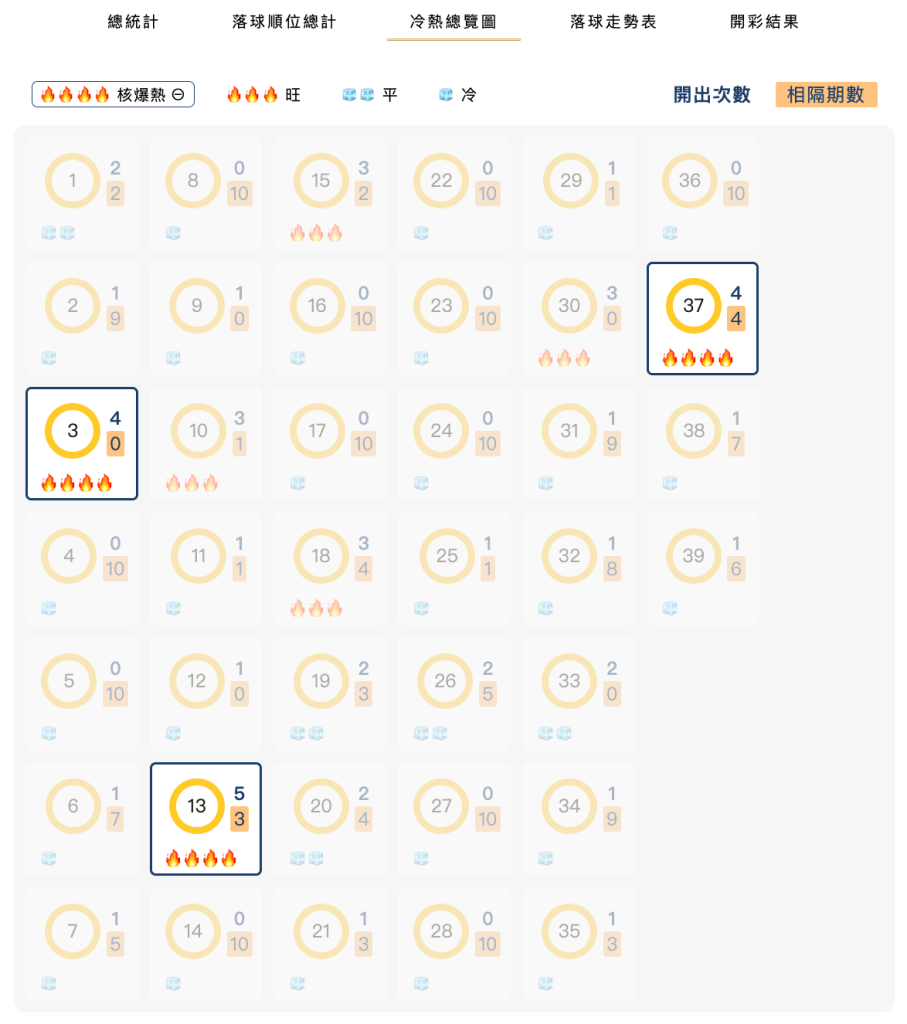Select the highlighted number 37 cell
907x1024 pixels.
(x=702, y=318)
